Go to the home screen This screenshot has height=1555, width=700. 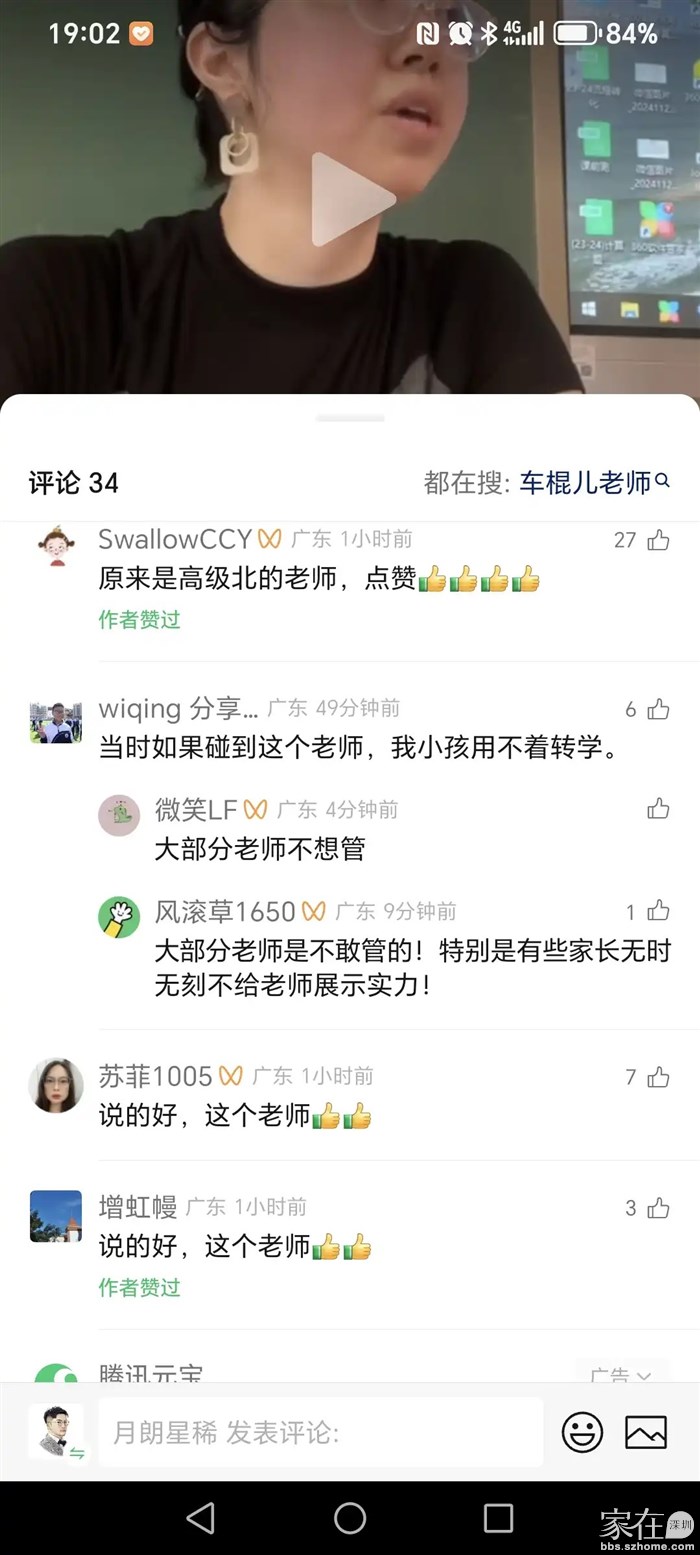(350, 1517)
